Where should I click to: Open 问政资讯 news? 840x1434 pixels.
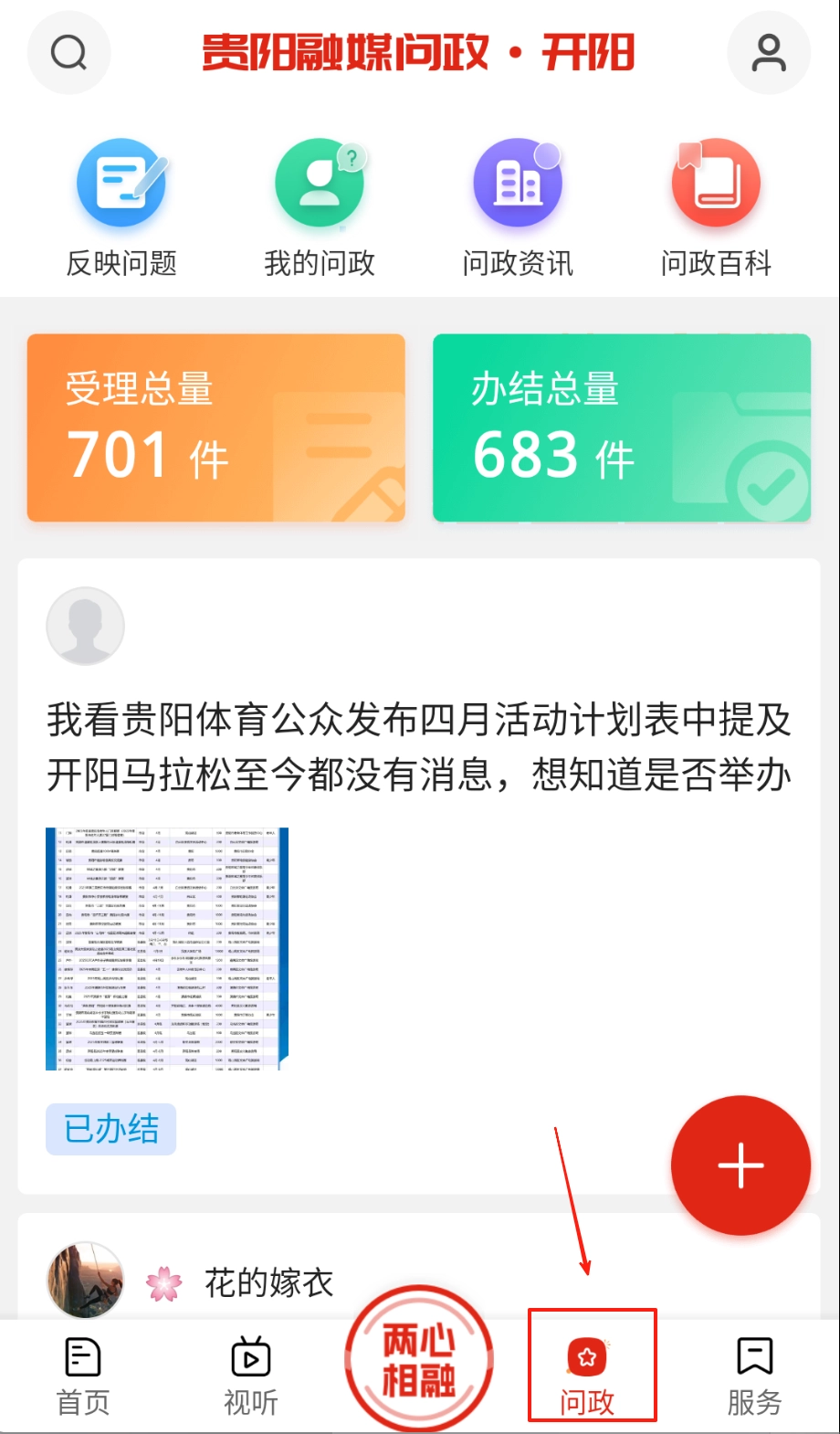point(518,207)
